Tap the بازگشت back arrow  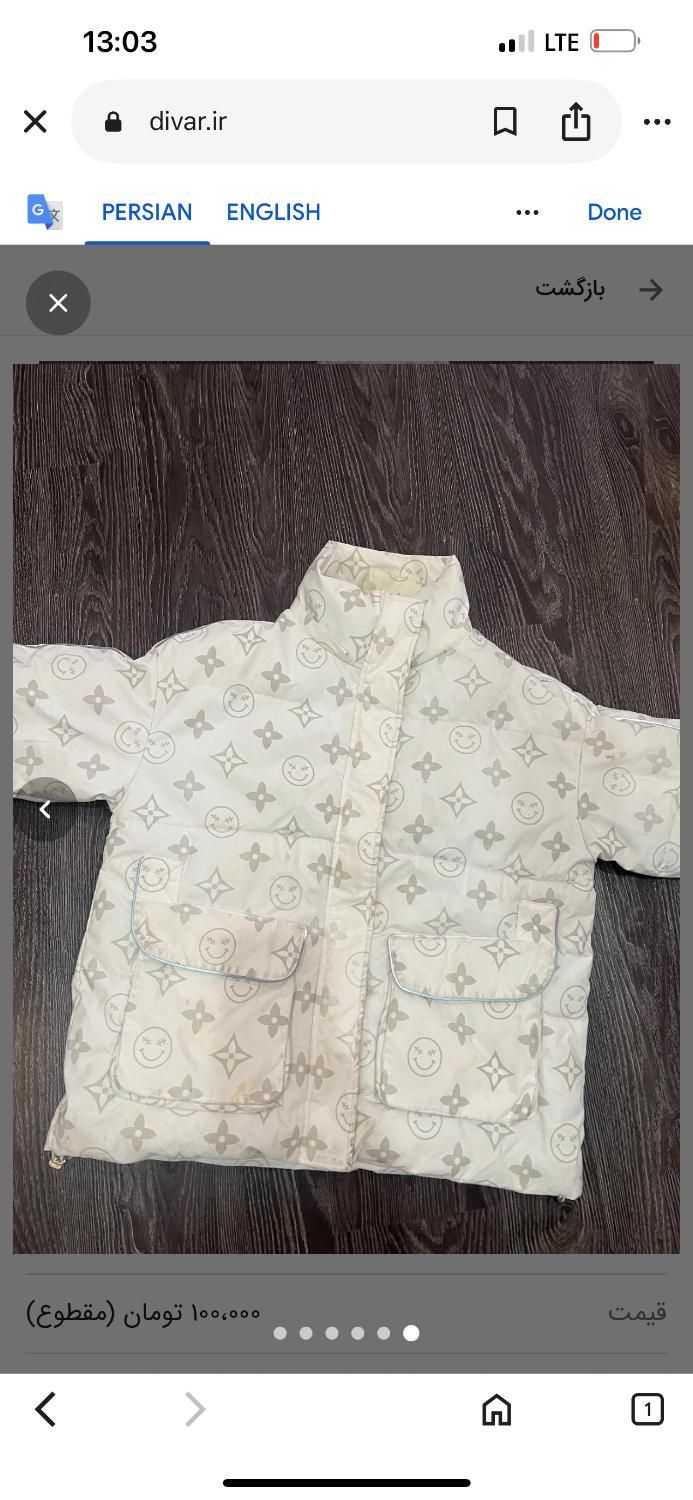tap(651, 290)
